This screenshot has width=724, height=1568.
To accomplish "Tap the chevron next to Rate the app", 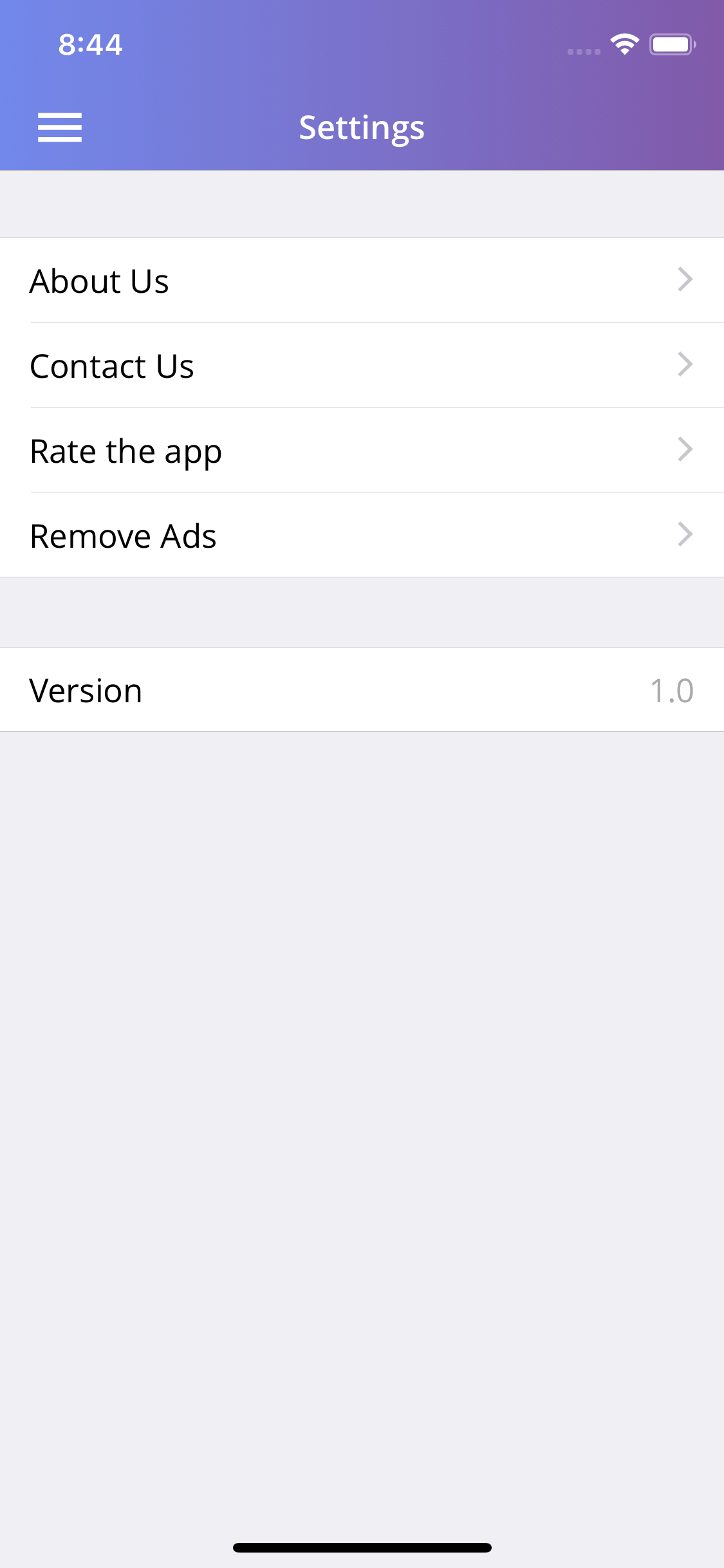I will [x=685, y=449].
